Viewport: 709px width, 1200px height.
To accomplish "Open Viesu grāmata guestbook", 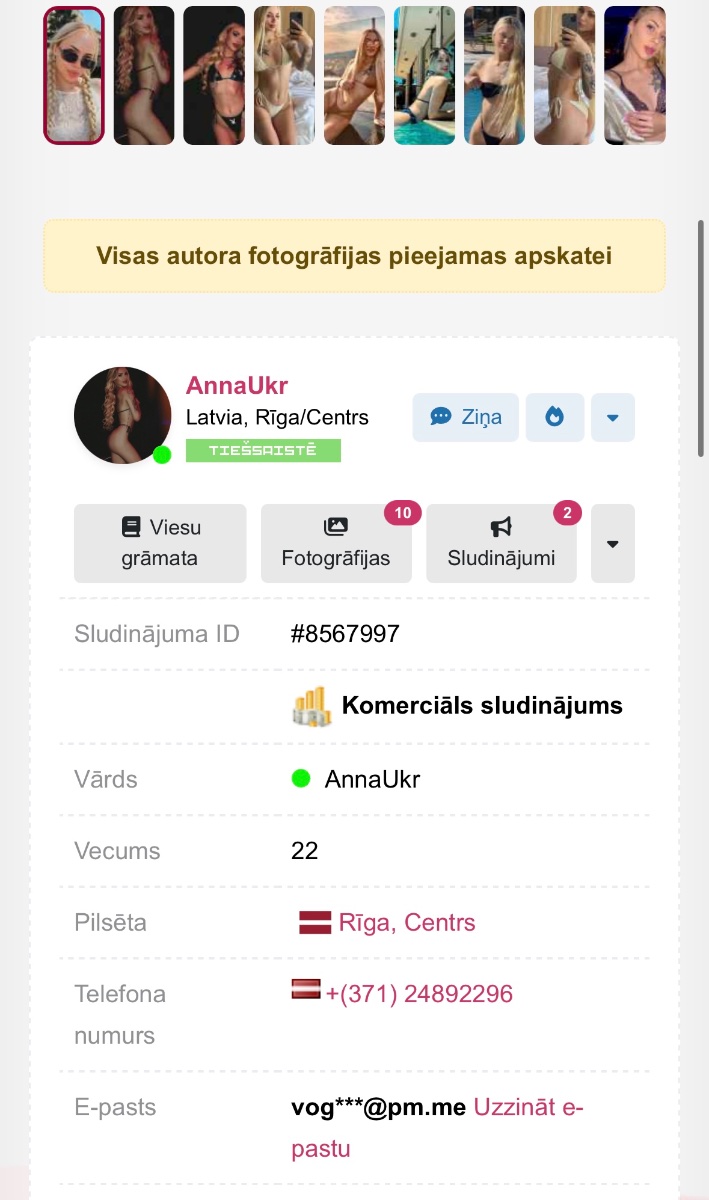I will (160, 543).
